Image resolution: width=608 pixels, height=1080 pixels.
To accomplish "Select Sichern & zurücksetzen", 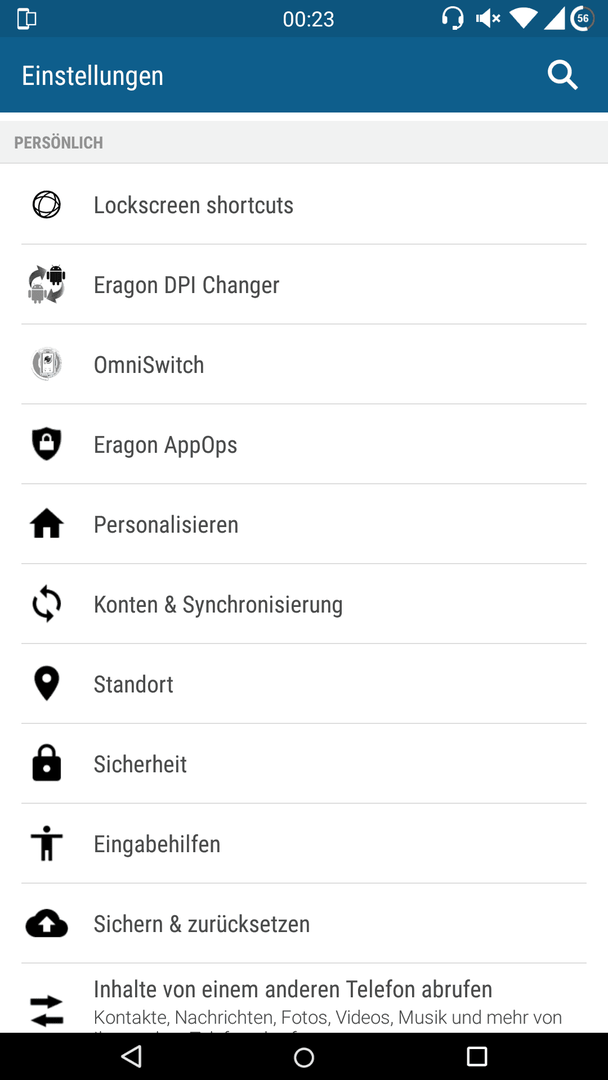I will tap(304, 924).
